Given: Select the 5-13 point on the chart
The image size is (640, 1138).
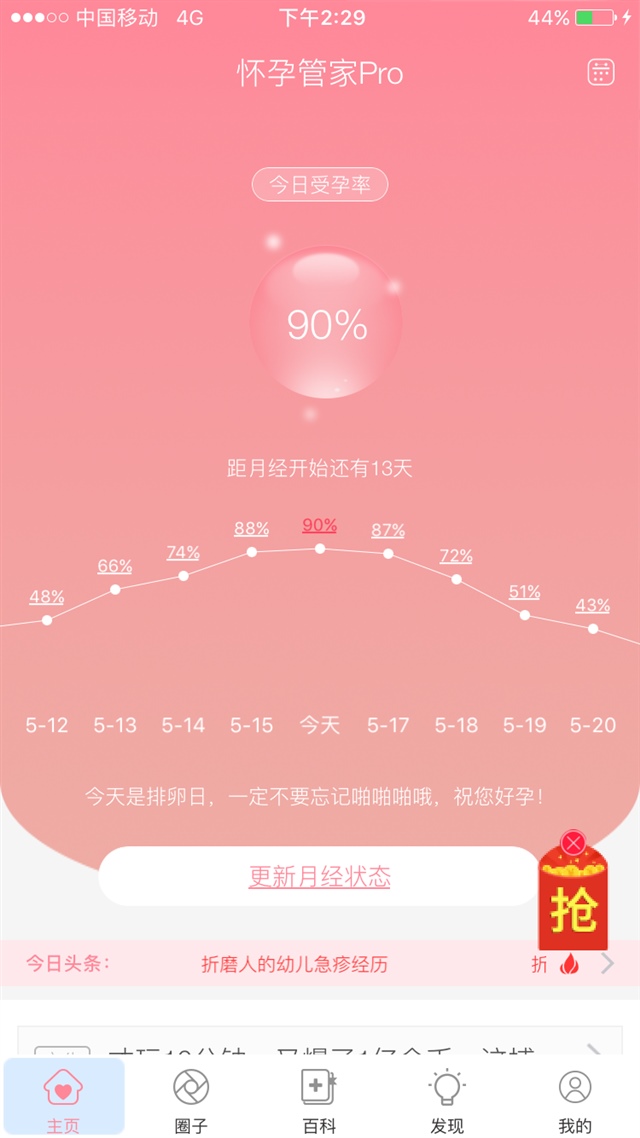Looking at the screenshot, I should (x=115, y=589).
